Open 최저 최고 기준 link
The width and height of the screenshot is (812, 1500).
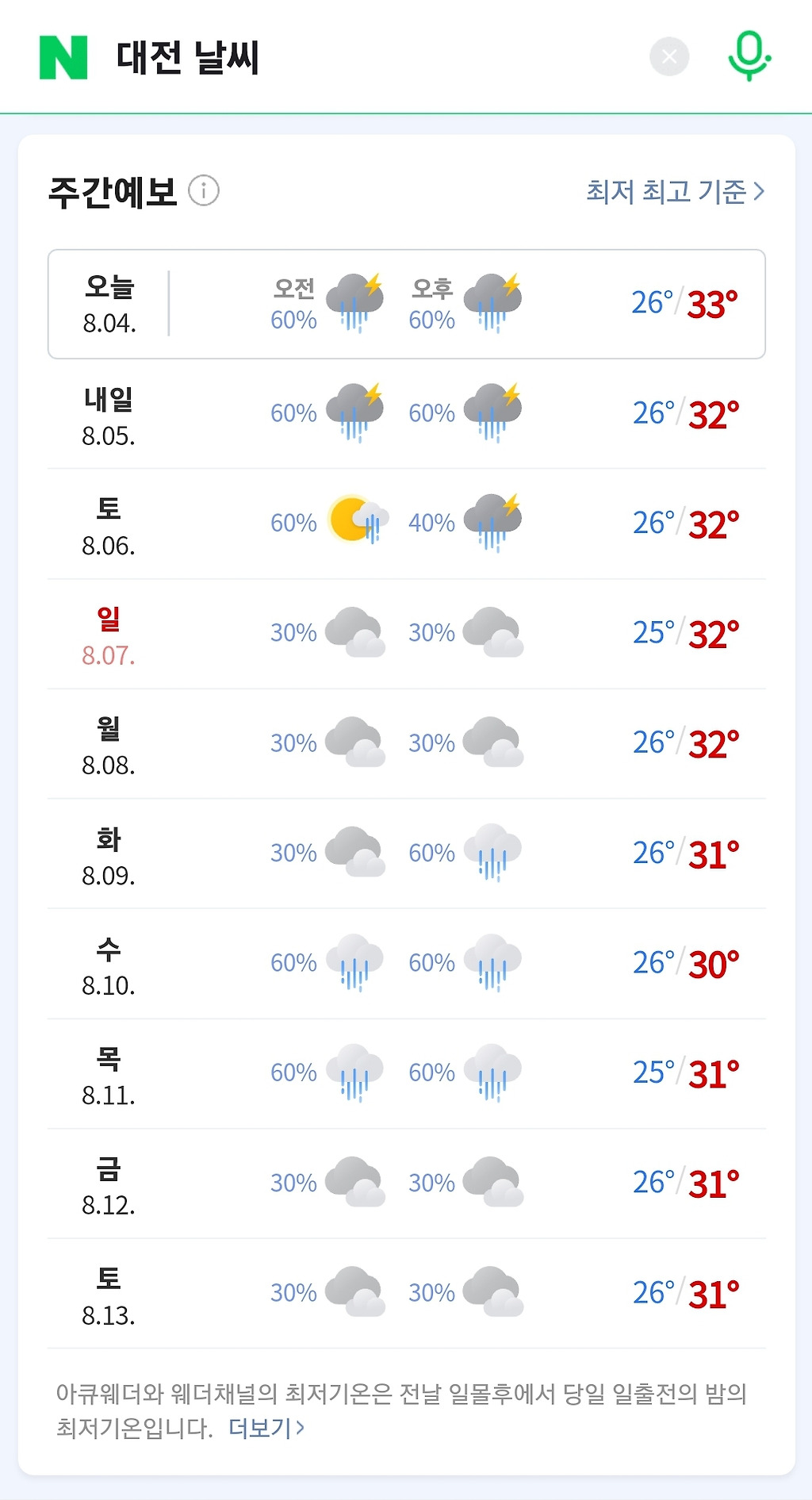(676, 191)
